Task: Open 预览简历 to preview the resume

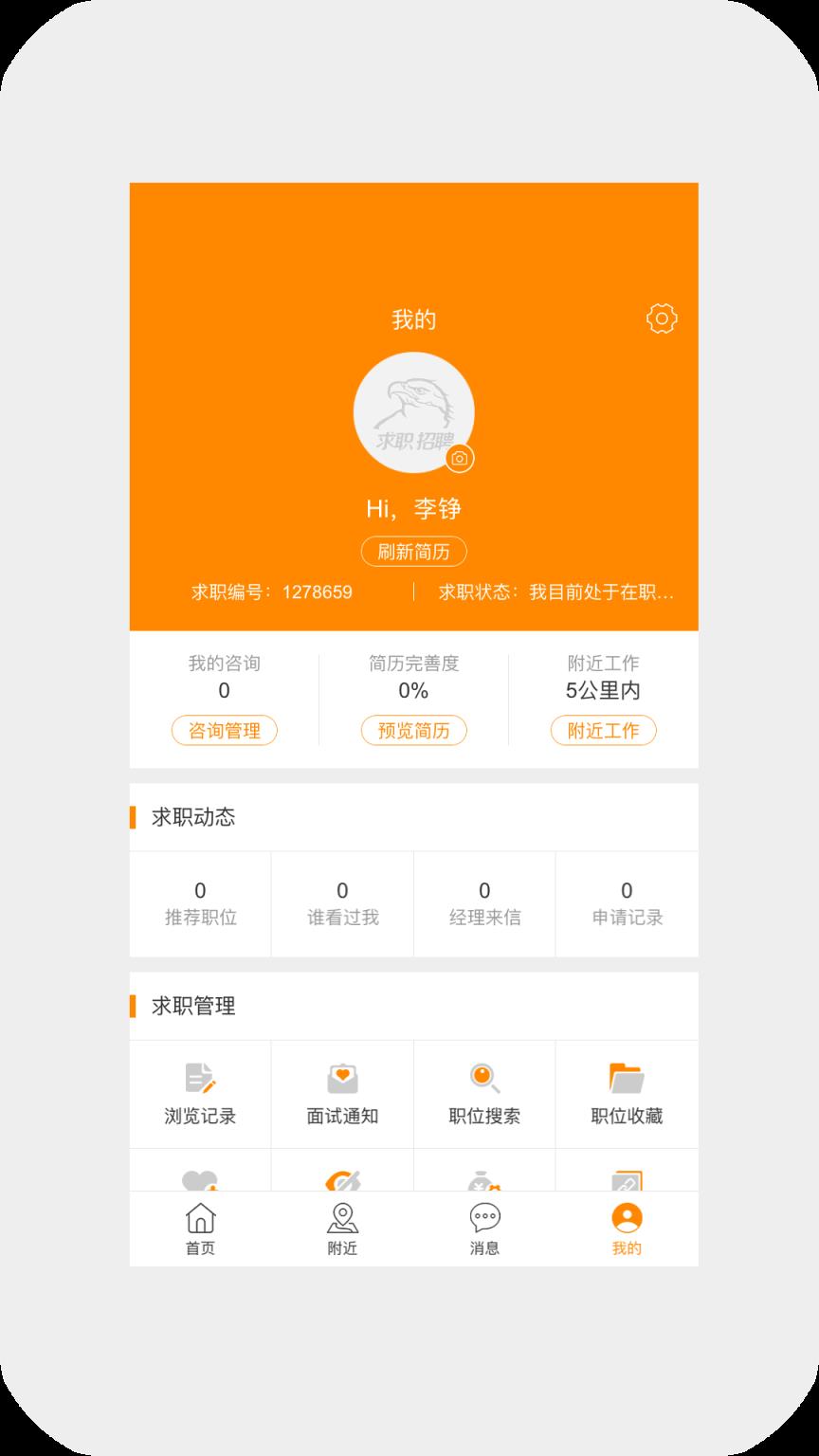Action: coord(413,731)
